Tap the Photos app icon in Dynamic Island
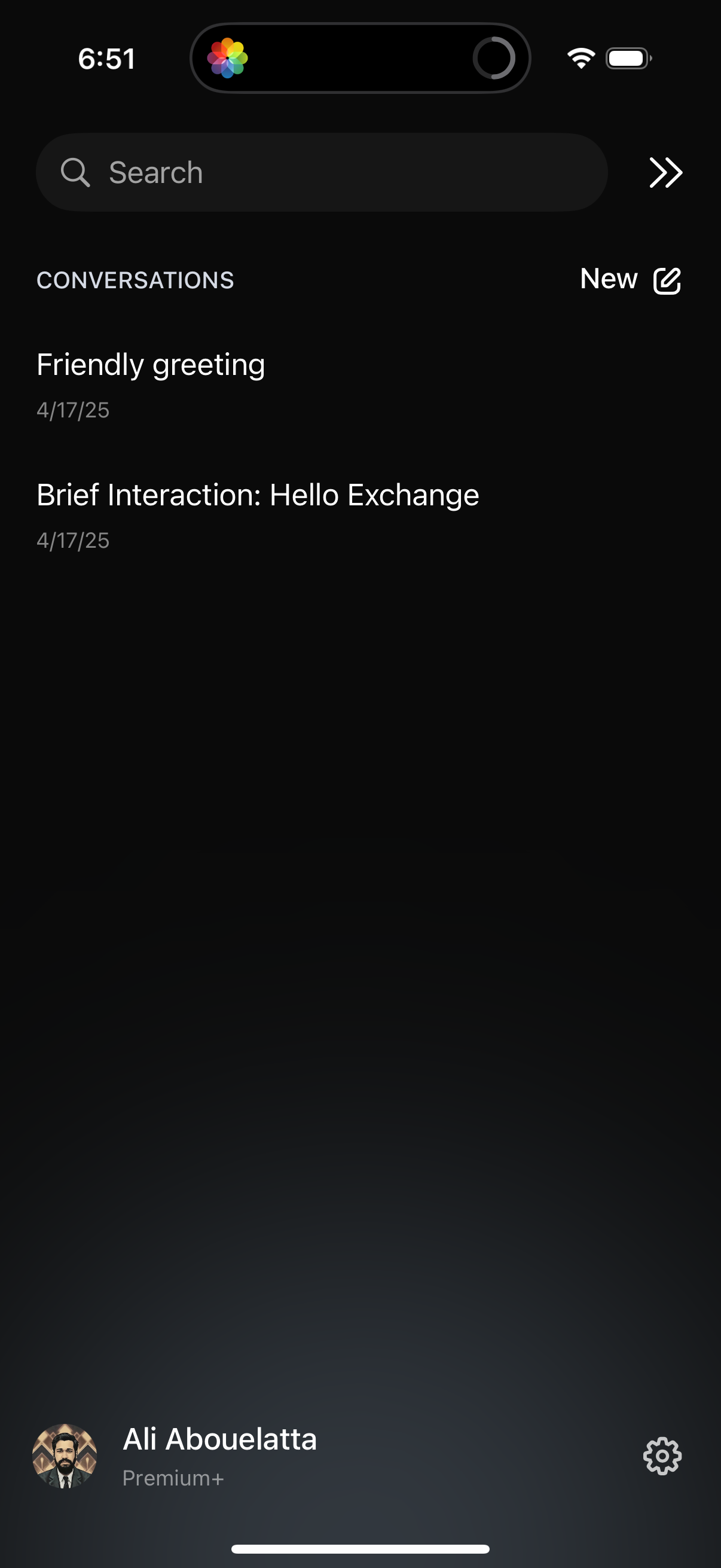 coord(230,58)
